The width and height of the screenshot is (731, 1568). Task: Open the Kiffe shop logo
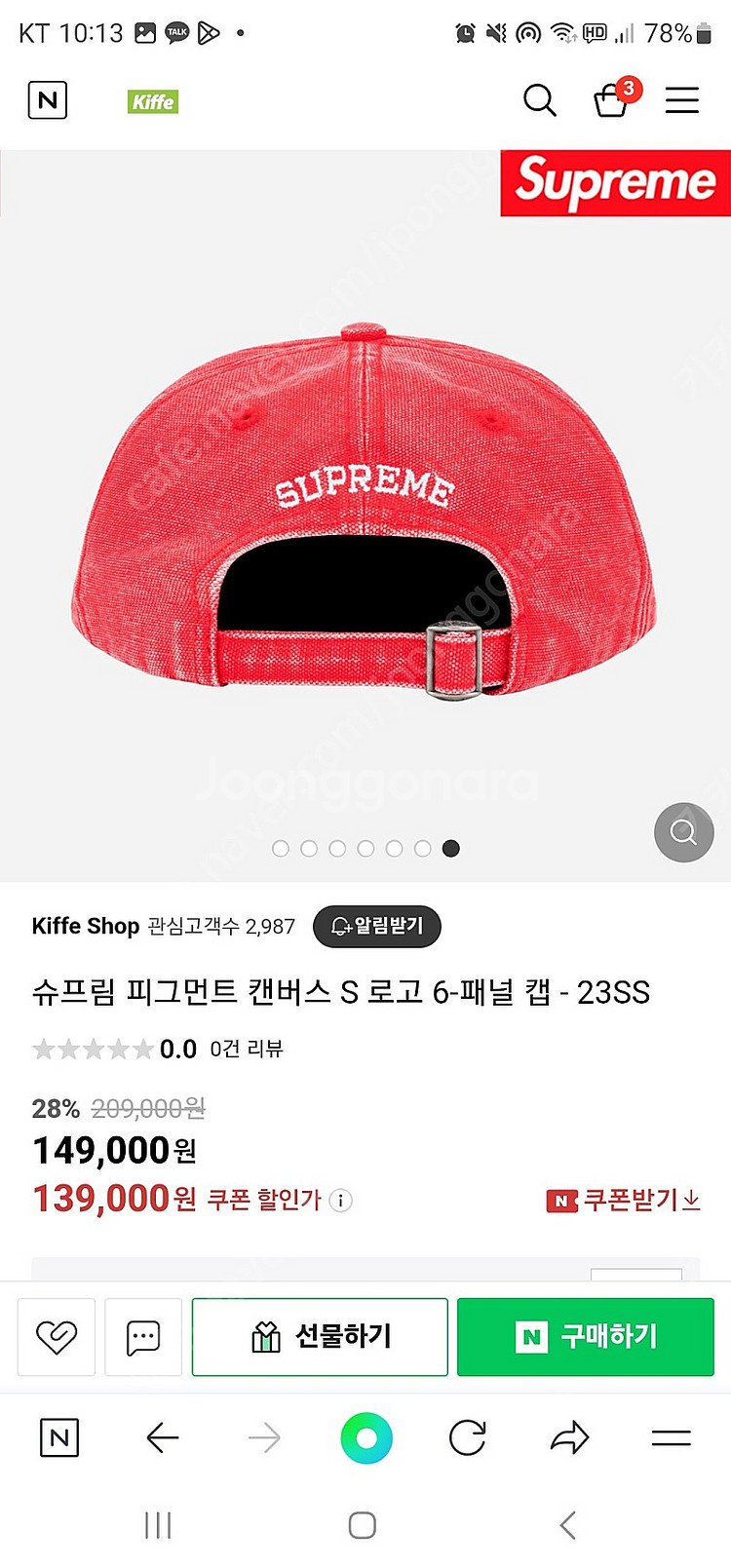[153, 101]
